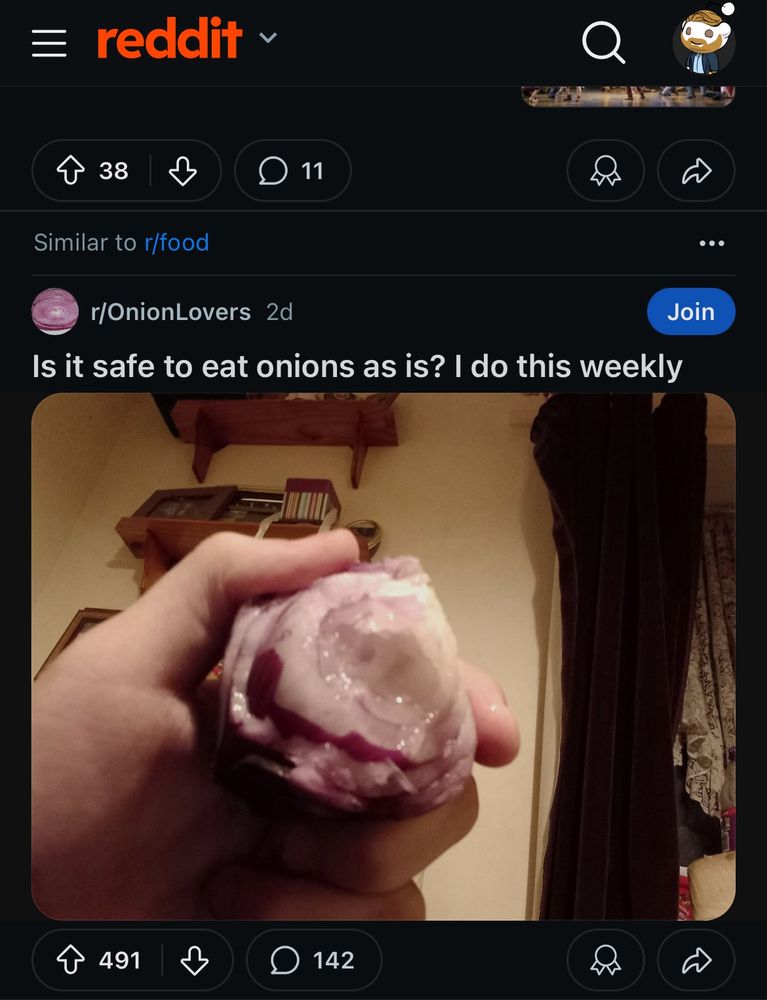Award the onion post

[605, 960]
